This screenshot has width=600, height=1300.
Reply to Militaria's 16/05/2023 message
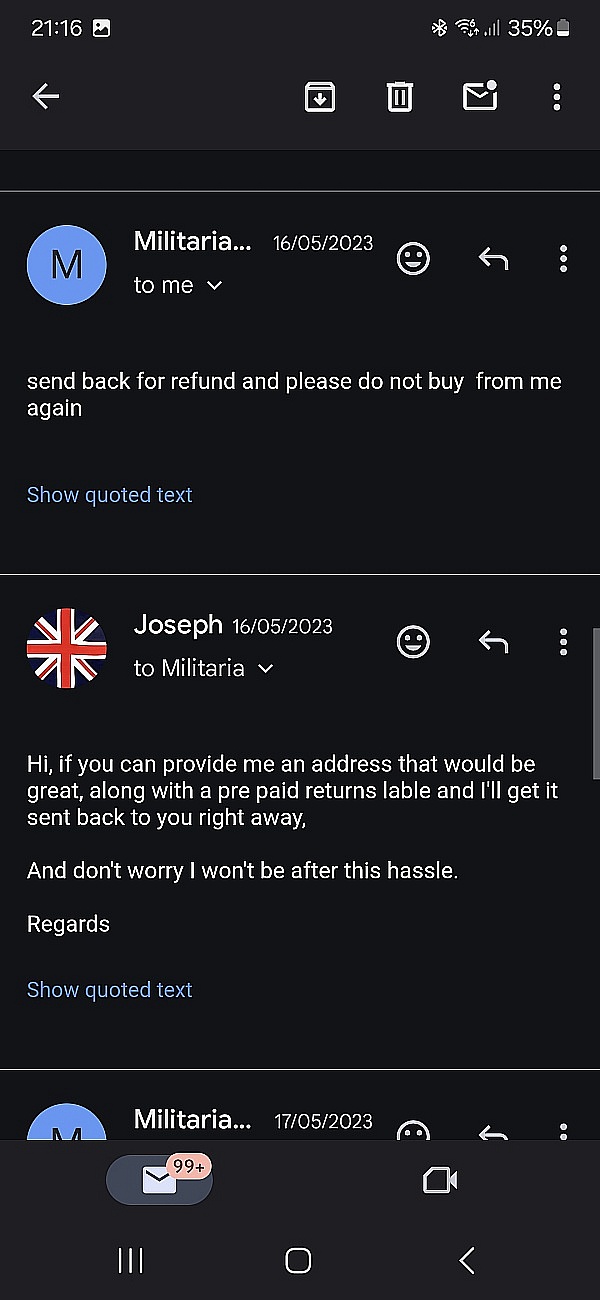[x=493, y=259]
